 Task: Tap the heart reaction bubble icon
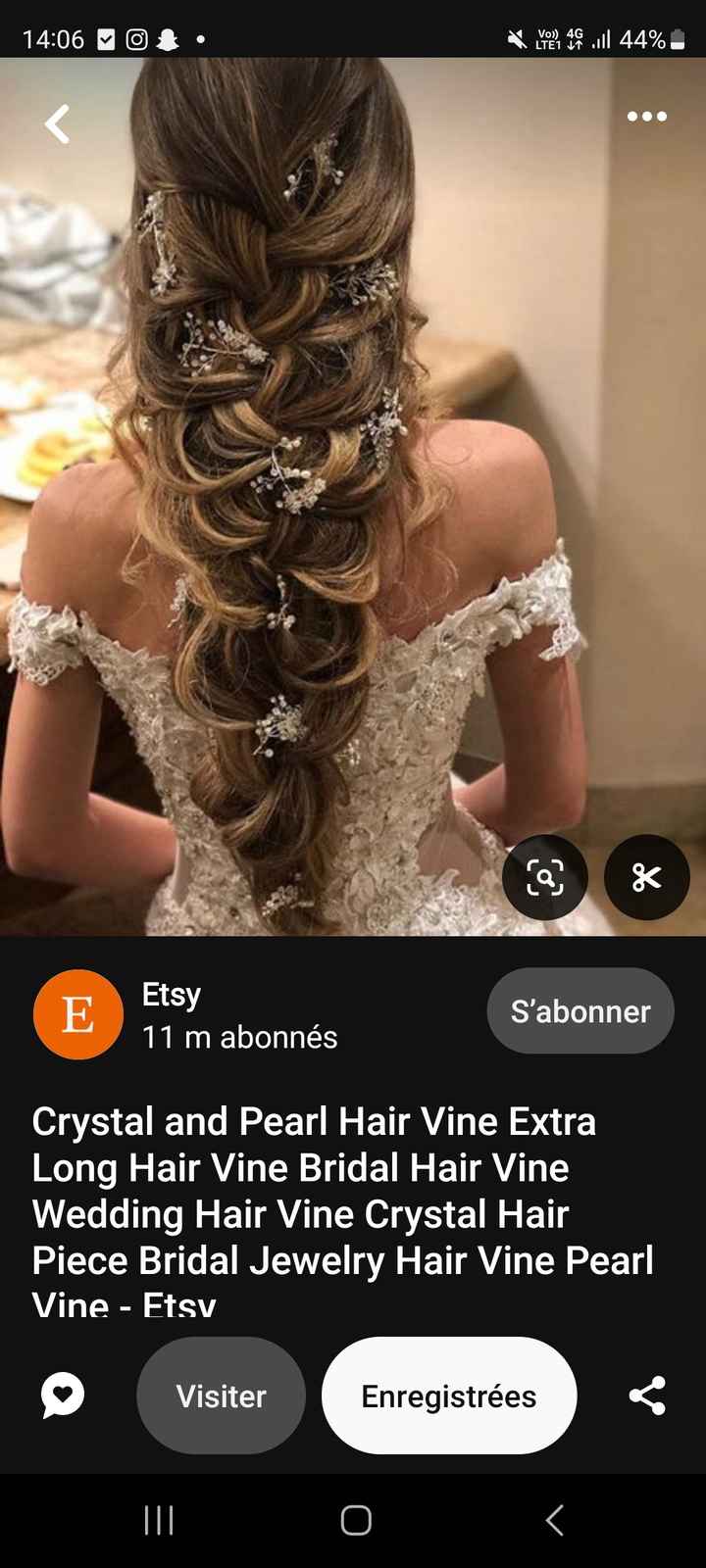coord(62,1396)
